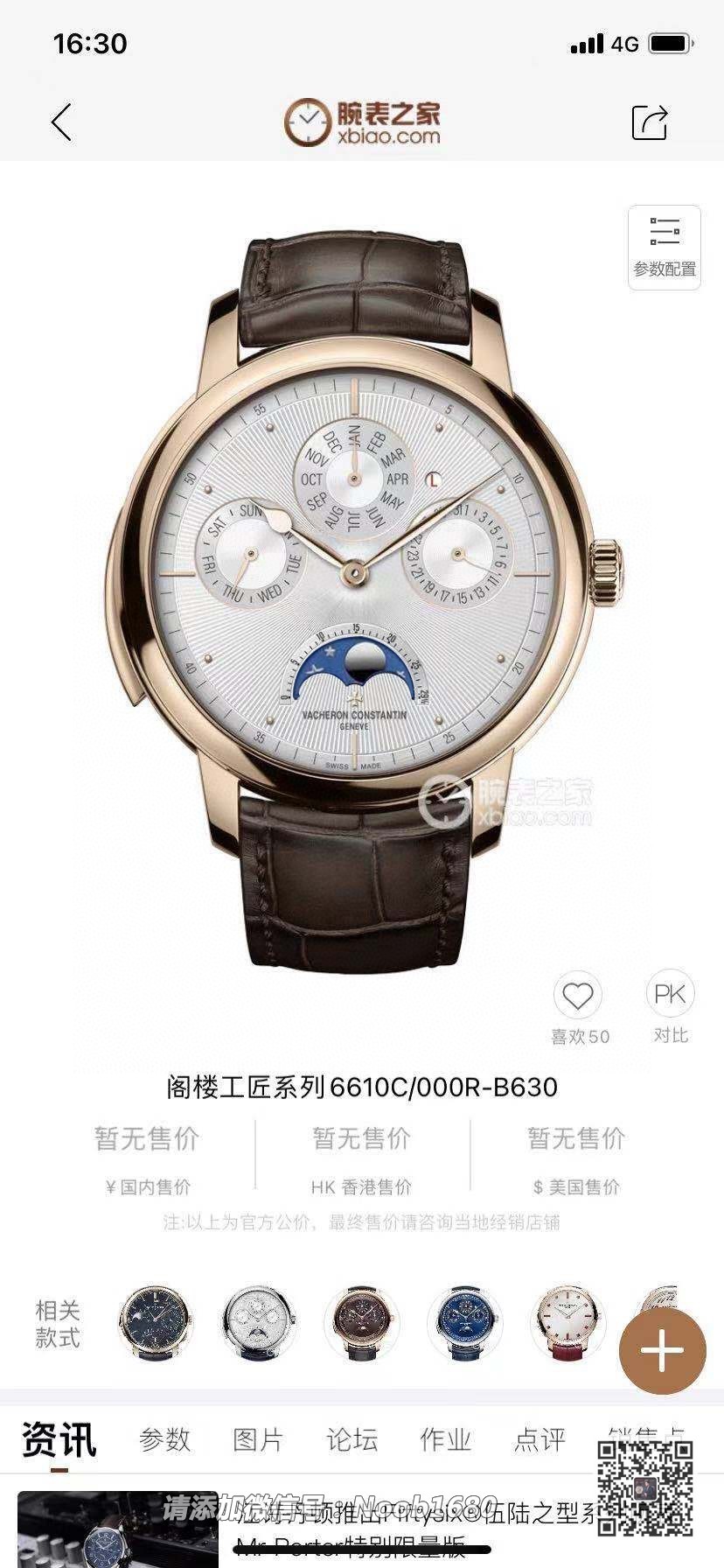Open the 参数配置 specifications button
This screenshot has width=724, height=1568.
(665, 248)
